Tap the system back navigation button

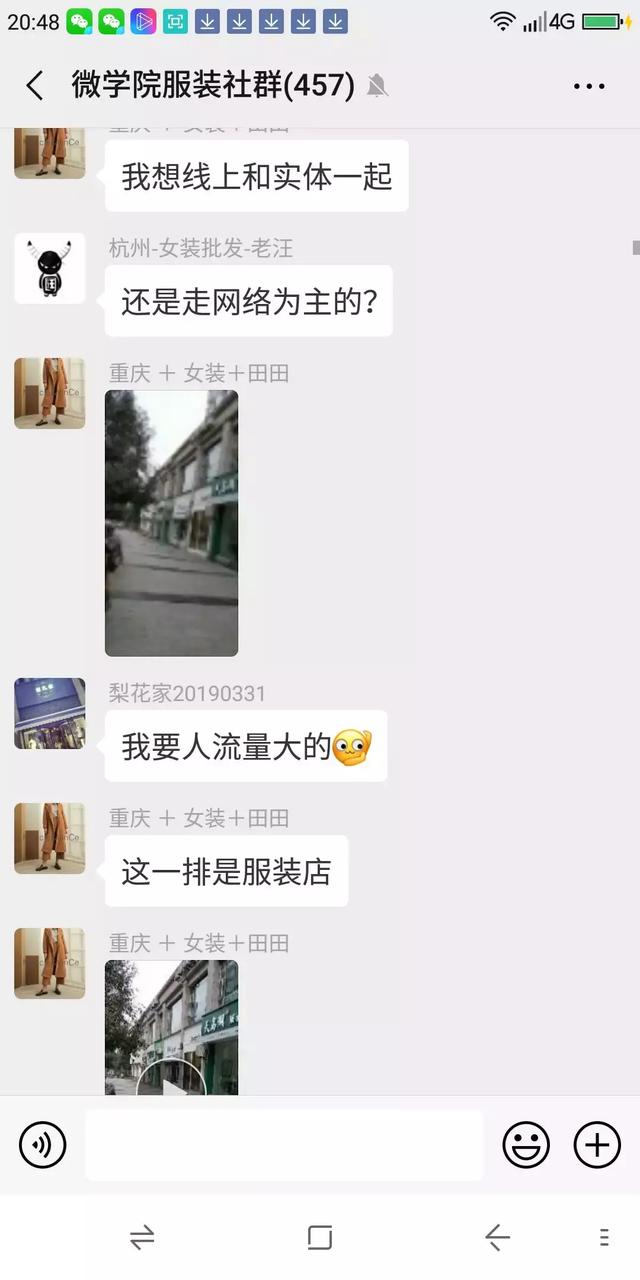[497, 1238]
